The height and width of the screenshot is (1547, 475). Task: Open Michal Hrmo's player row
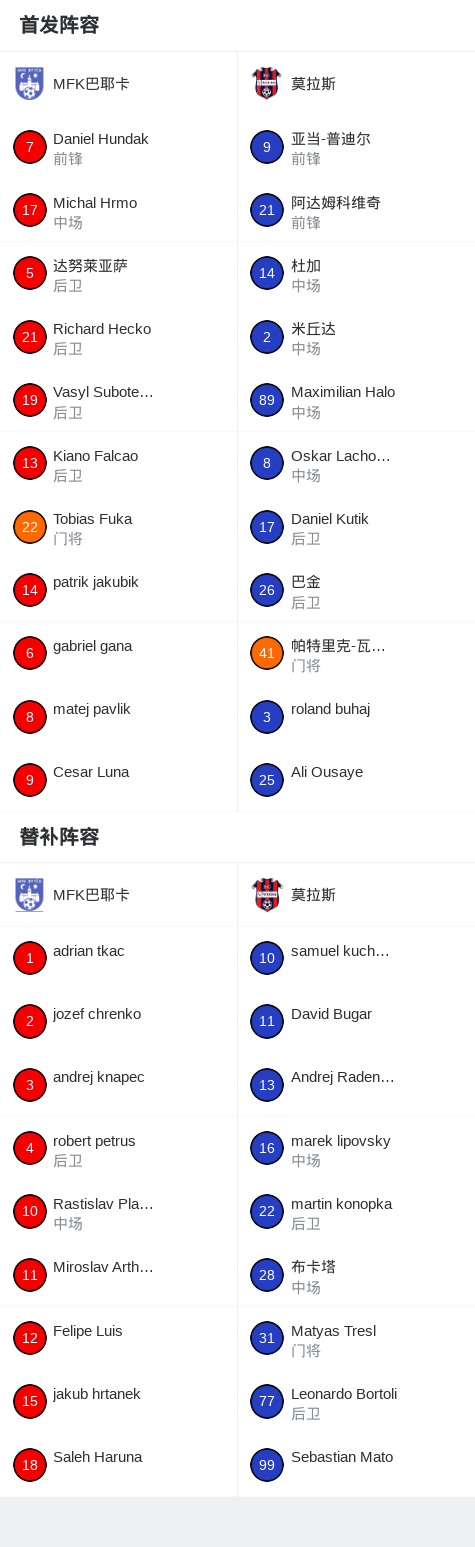click(x=118, y=210)
